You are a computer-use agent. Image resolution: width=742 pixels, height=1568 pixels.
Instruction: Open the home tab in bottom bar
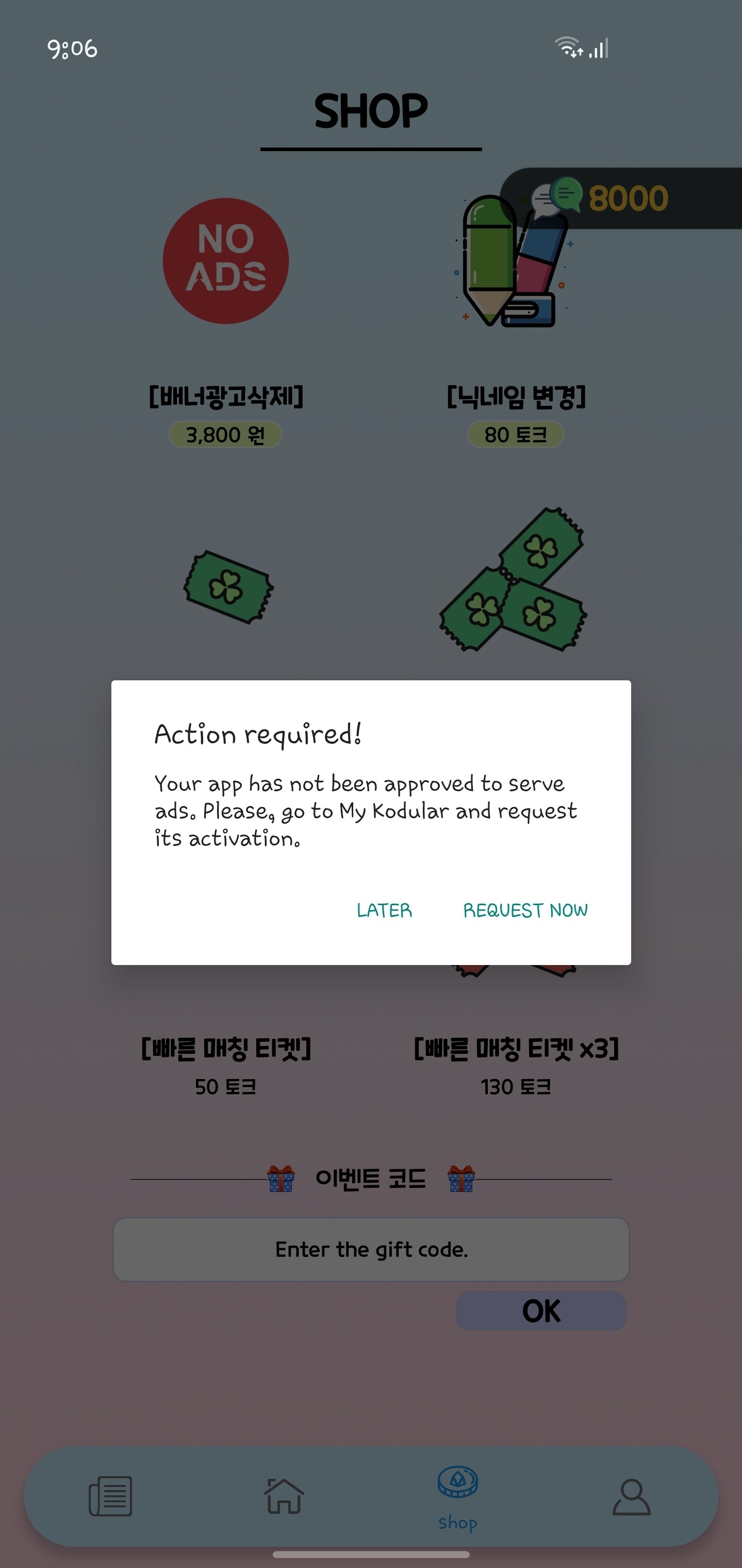click(x=284, y=1496)
